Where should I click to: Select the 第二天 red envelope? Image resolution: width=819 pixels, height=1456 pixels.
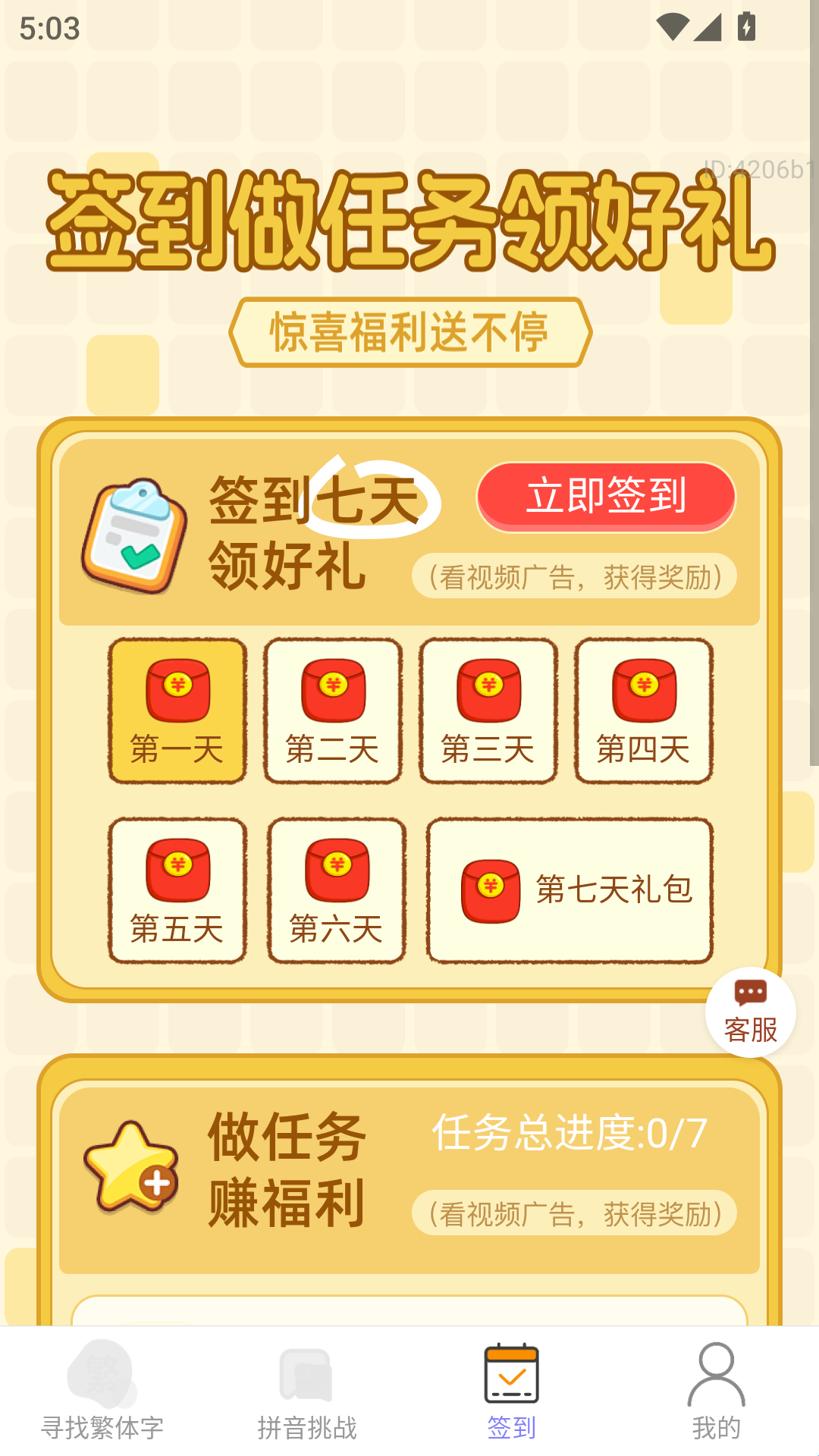[333, 711]
